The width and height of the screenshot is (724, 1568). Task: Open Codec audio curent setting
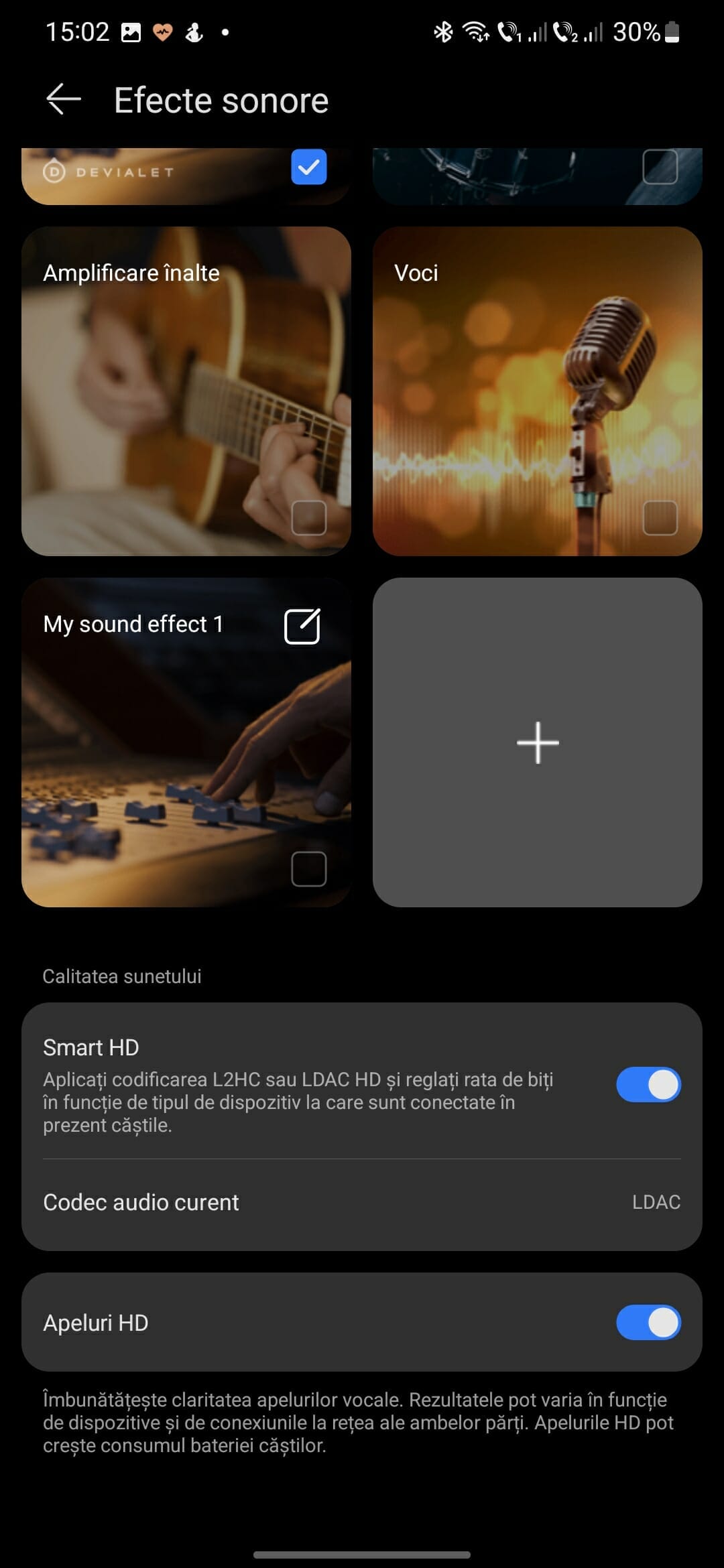(362, 1202)
